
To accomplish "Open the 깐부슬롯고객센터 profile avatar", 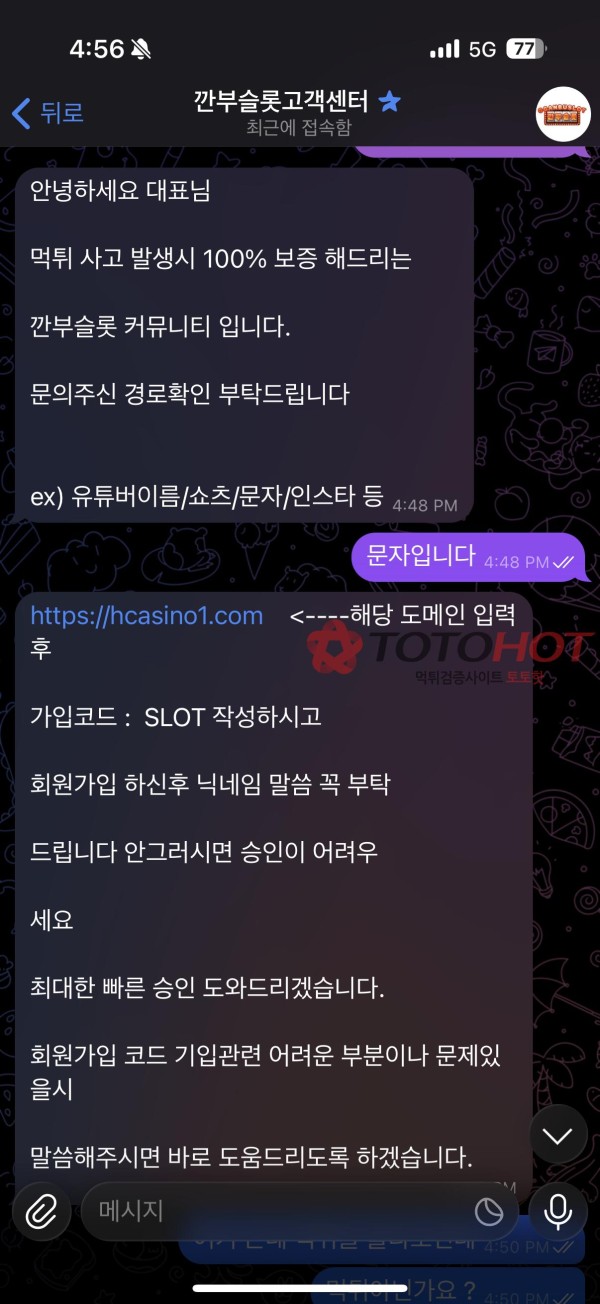I will (x=563, y=114).
